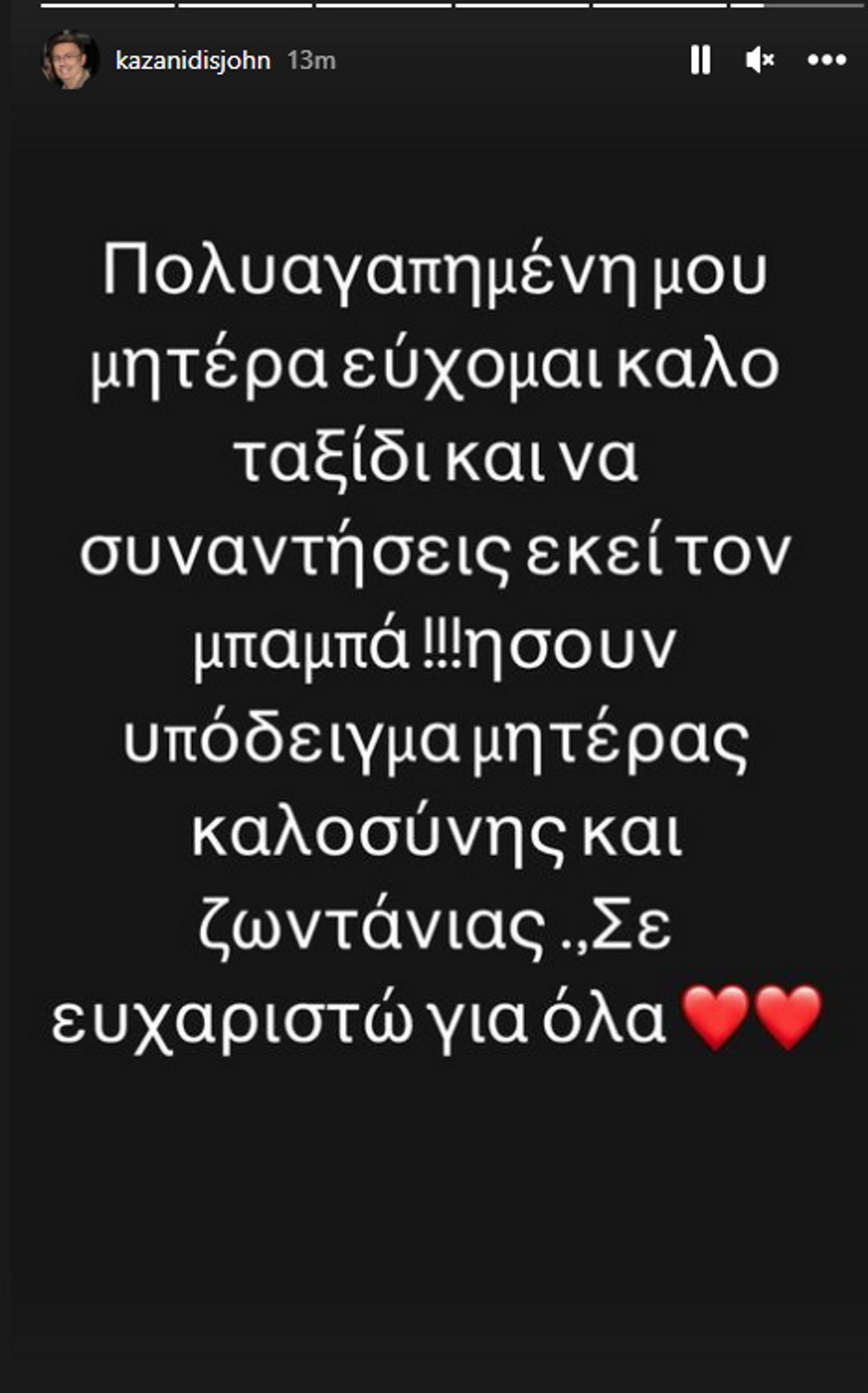Viewport: 868px width, 1393px height.
Task: Open the three-dot overflow menu
Action: (x=826, y=60)
